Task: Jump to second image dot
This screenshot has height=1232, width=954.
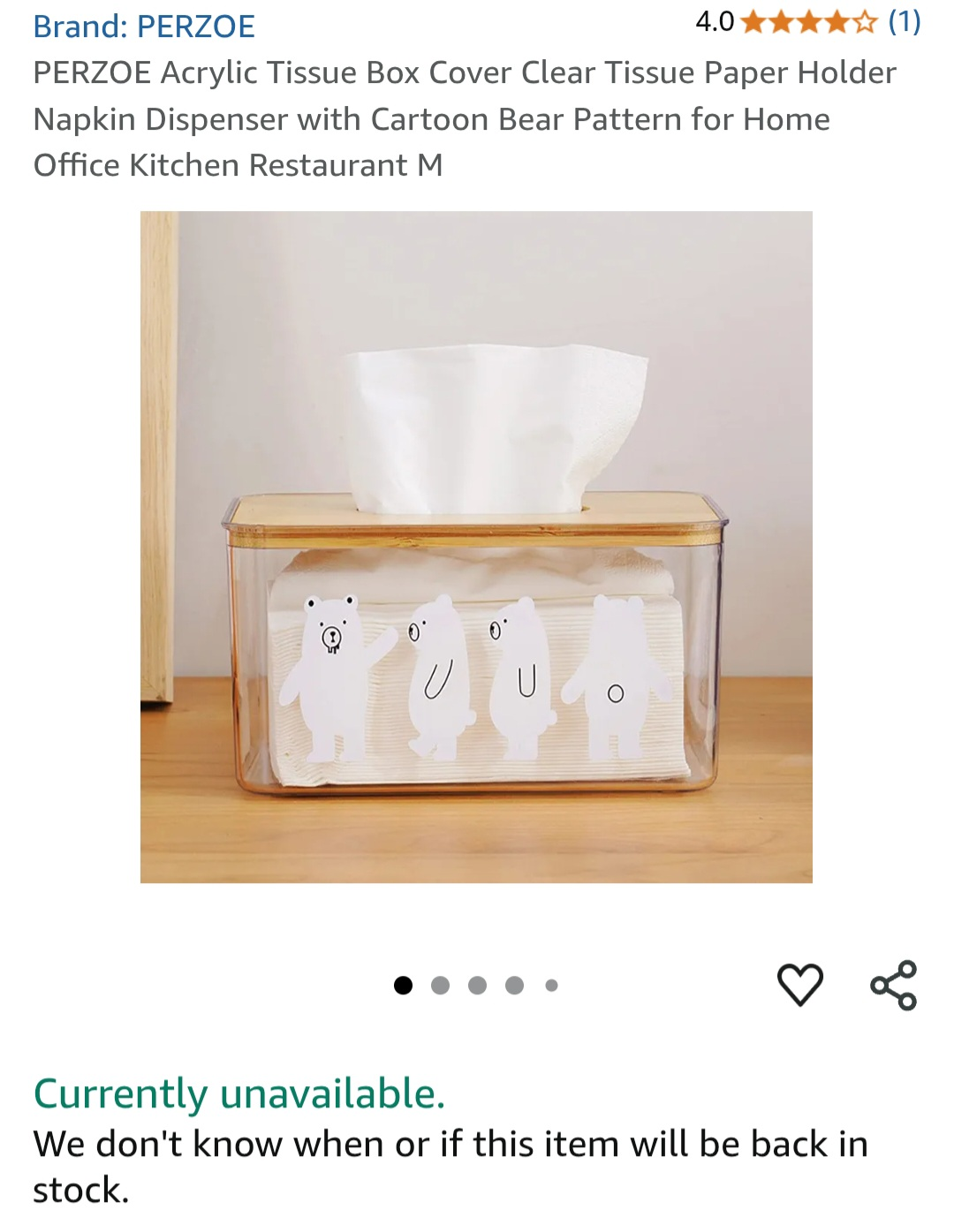Action: [440, 986]
